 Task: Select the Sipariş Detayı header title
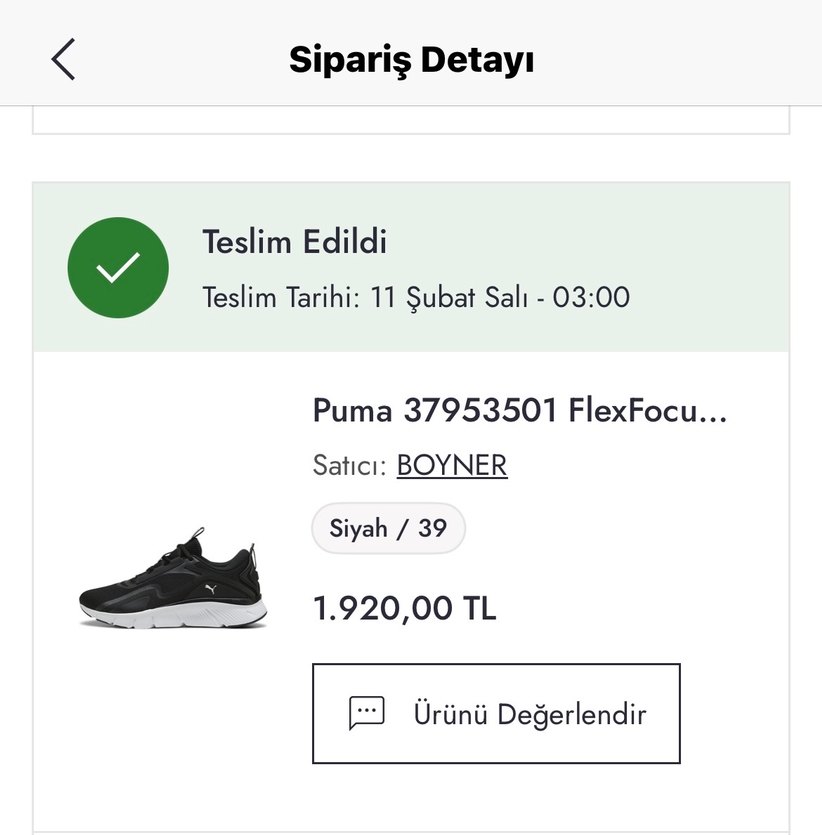411,59
